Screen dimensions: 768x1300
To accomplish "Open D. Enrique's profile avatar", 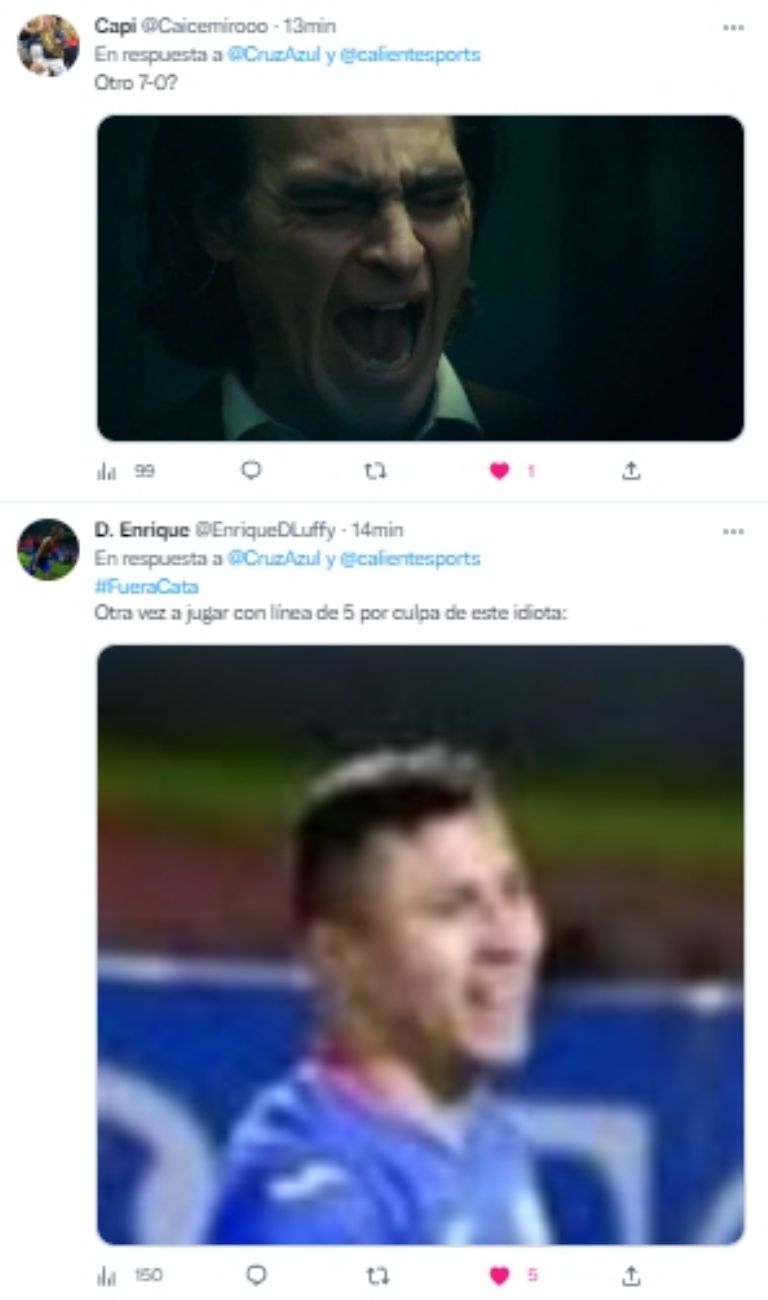I will click(x=47, y=549).
